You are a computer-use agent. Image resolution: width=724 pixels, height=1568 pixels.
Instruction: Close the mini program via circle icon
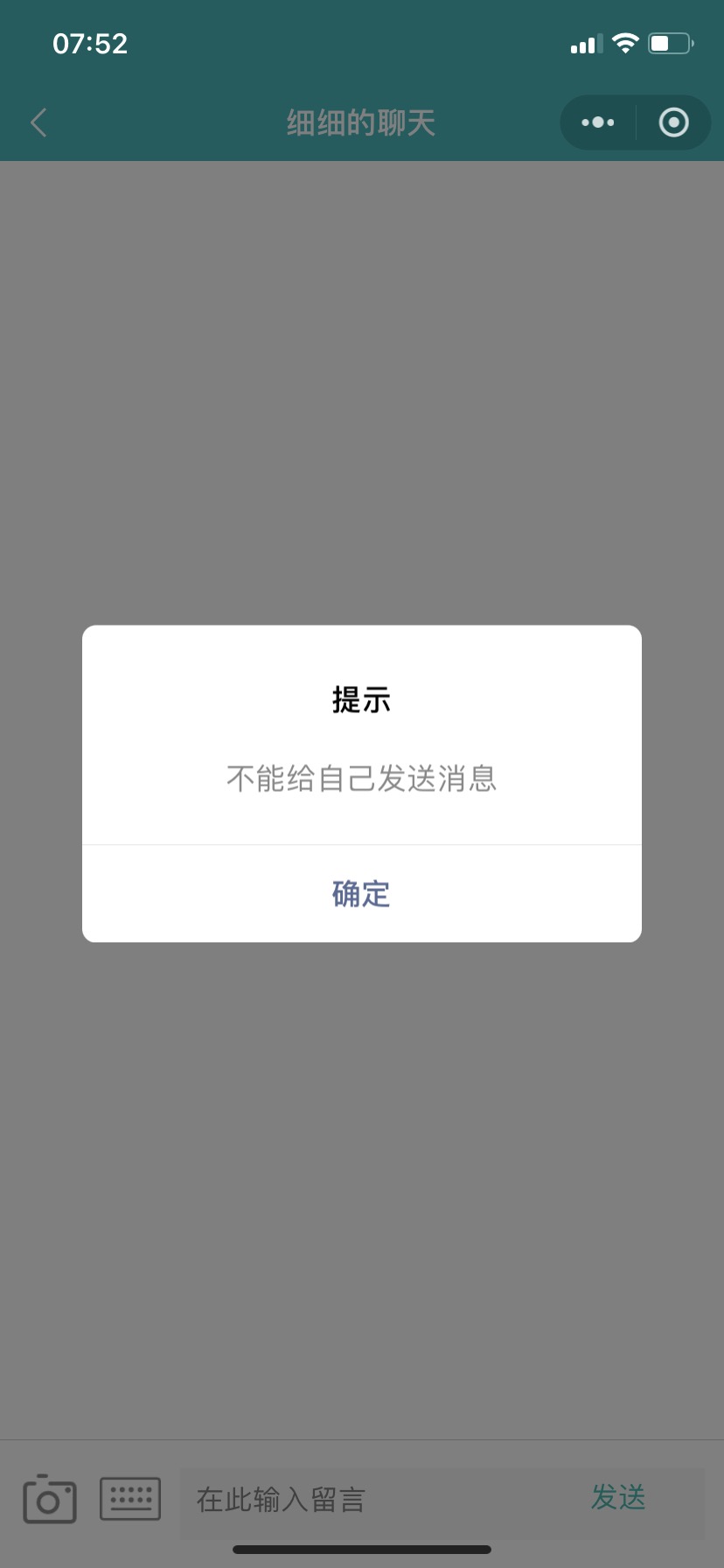coord(673,122)
